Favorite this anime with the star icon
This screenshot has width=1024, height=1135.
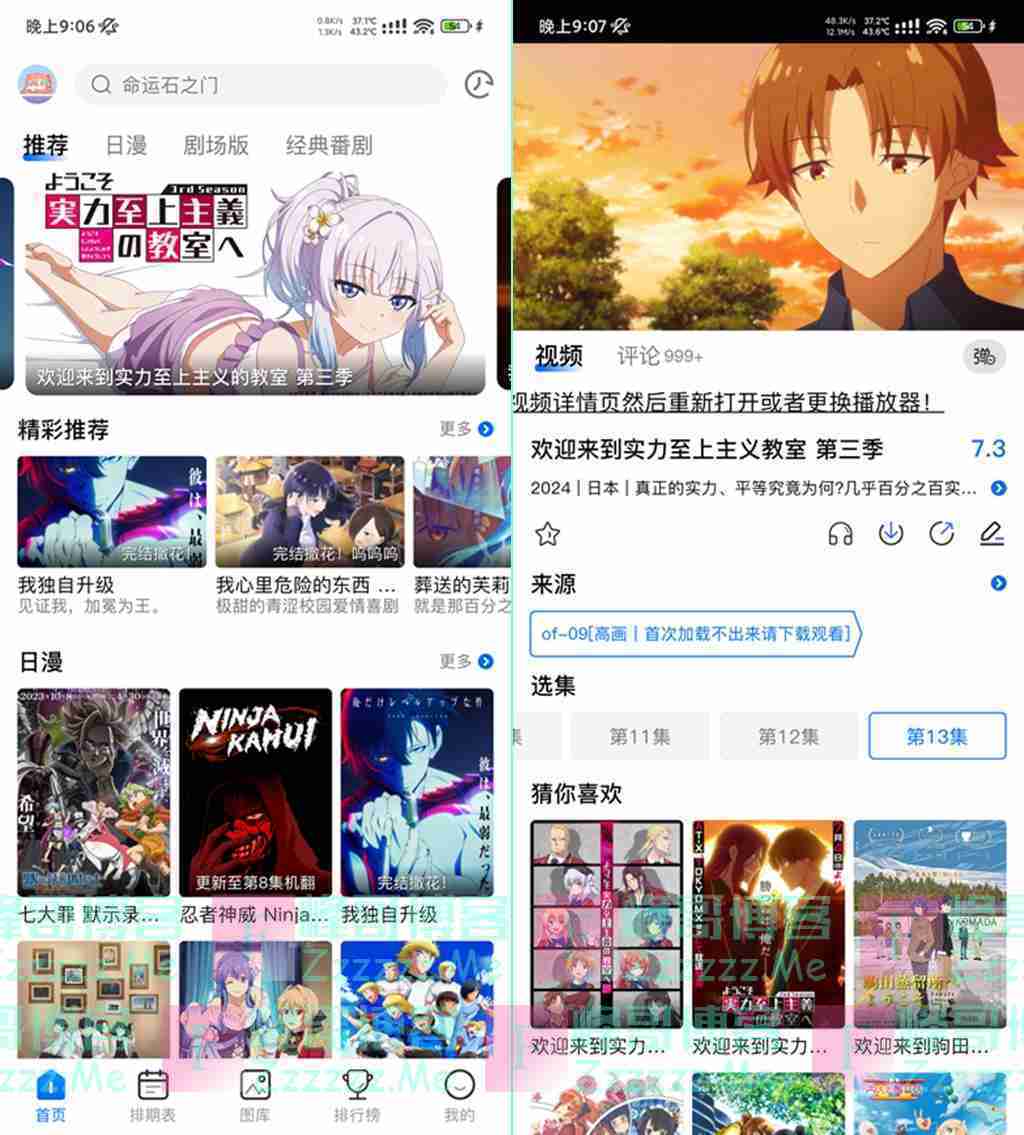[547, 534]
